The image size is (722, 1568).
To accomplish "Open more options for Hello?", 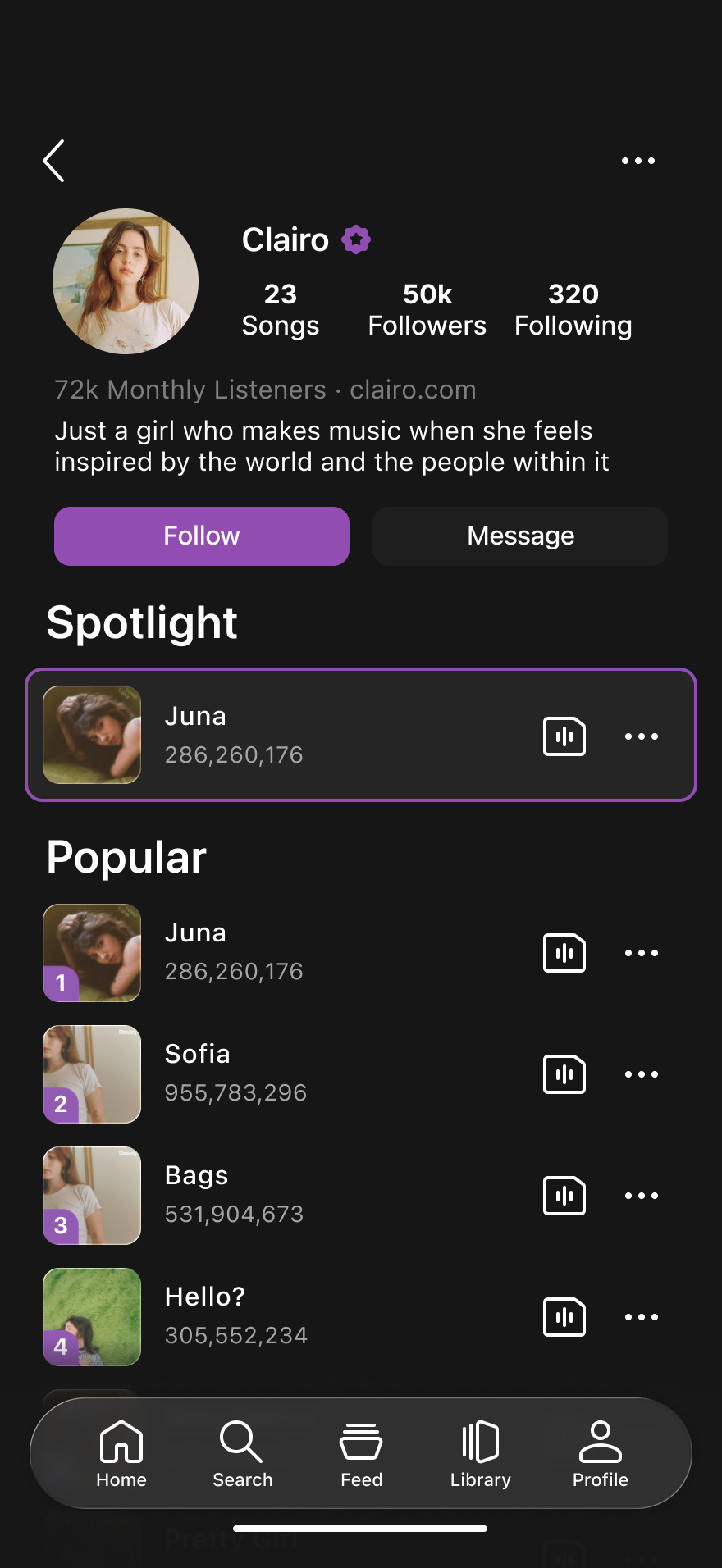I will point(641,1317).
